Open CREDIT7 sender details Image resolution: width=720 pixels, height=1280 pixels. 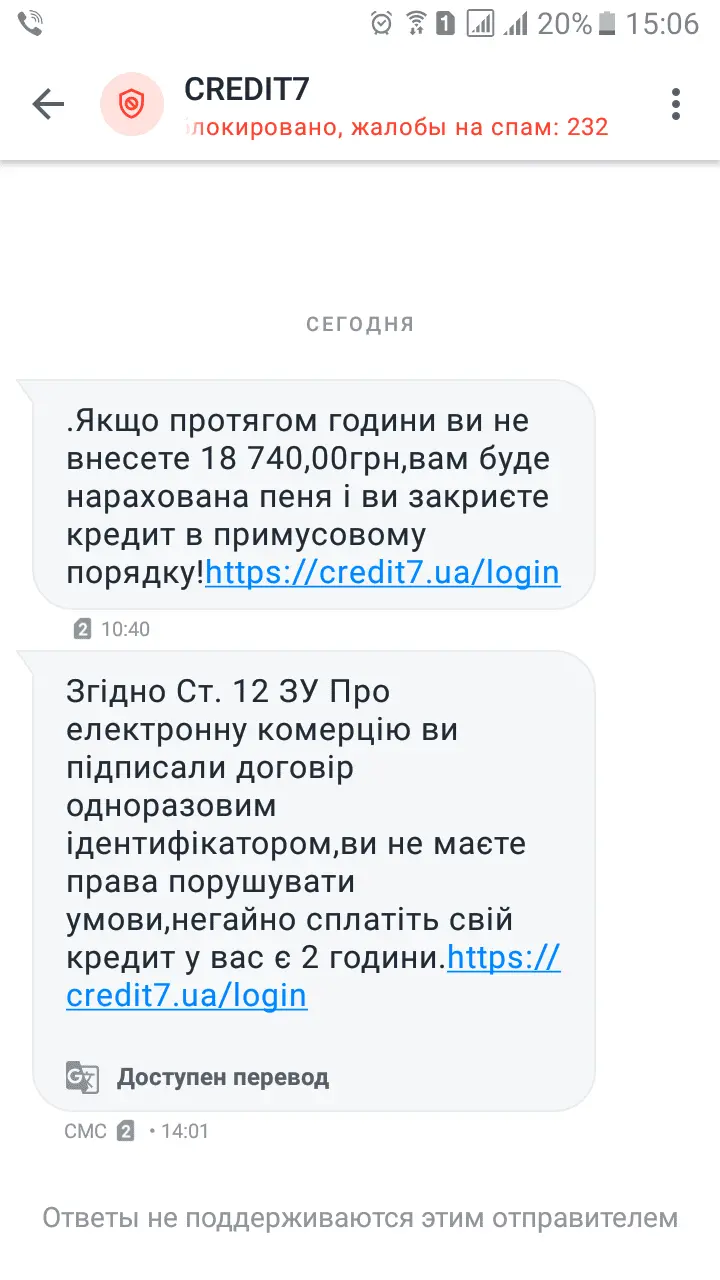(x=246, y=90)
